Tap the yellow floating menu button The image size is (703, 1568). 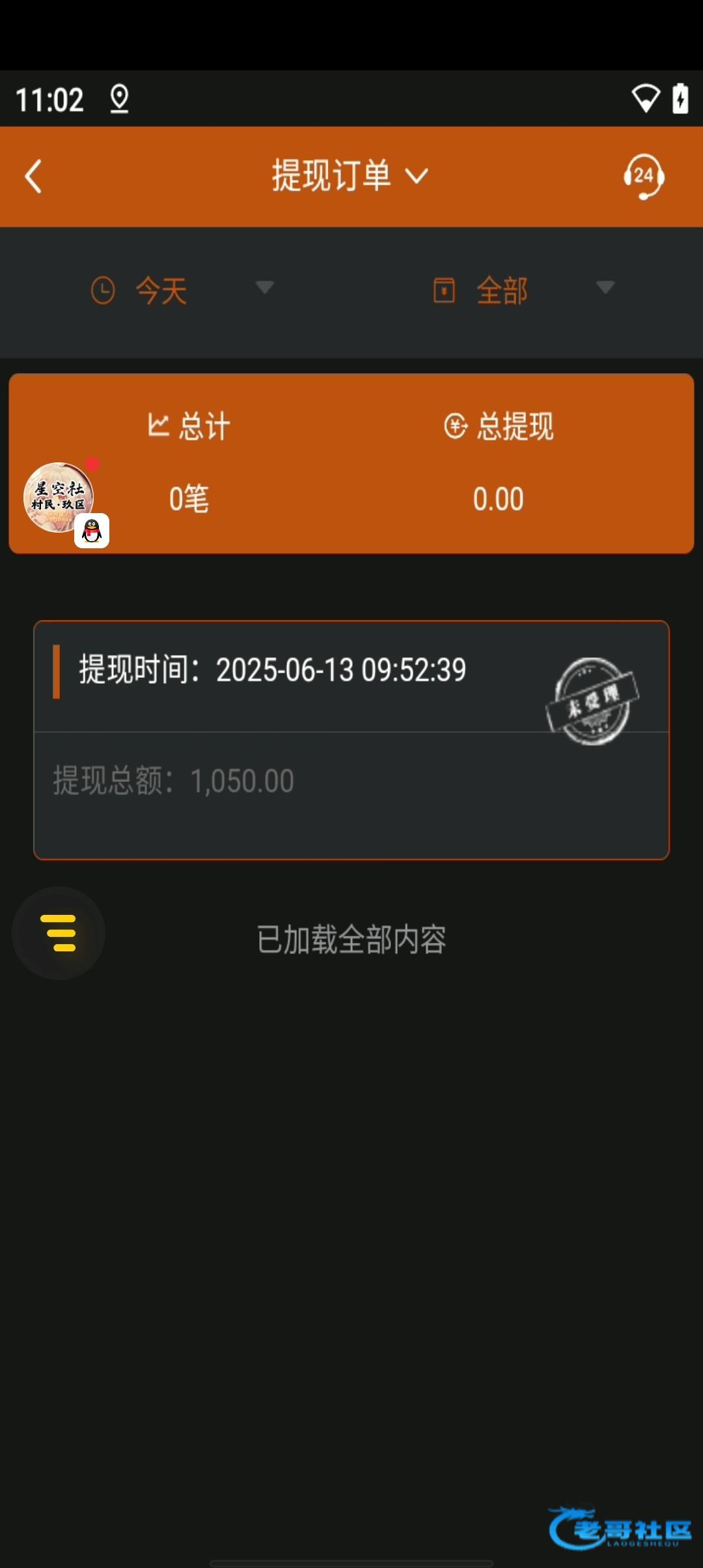tap(59, 932)
